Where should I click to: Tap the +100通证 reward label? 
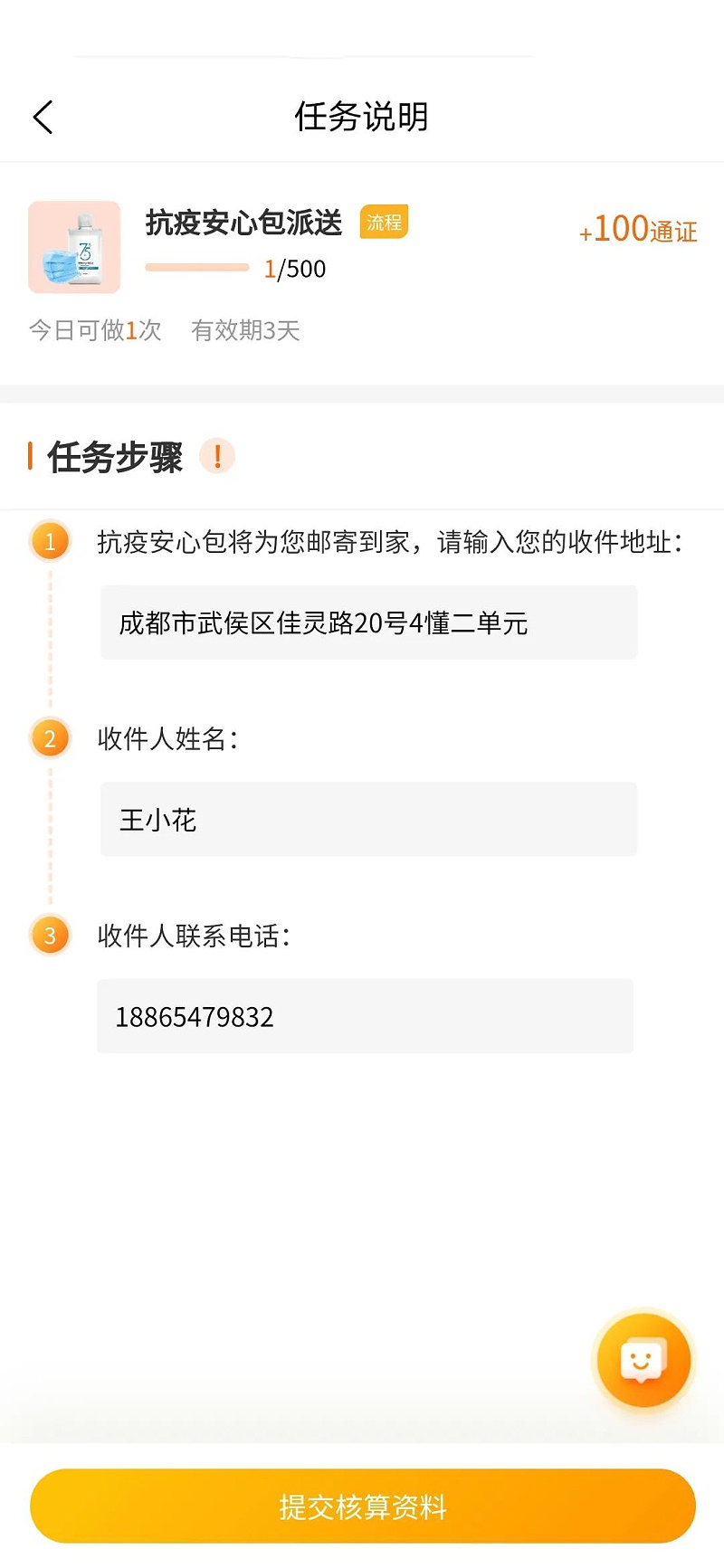(x=637, y=231)
